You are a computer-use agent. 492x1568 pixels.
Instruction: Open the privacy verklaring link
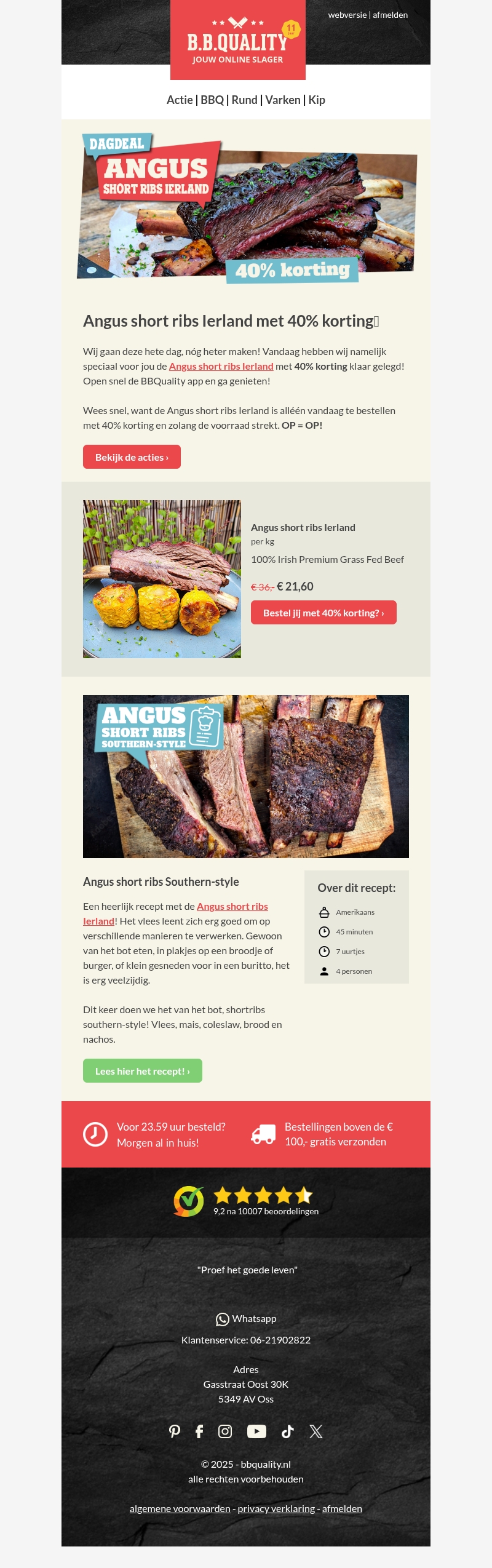pos(276,1508)
